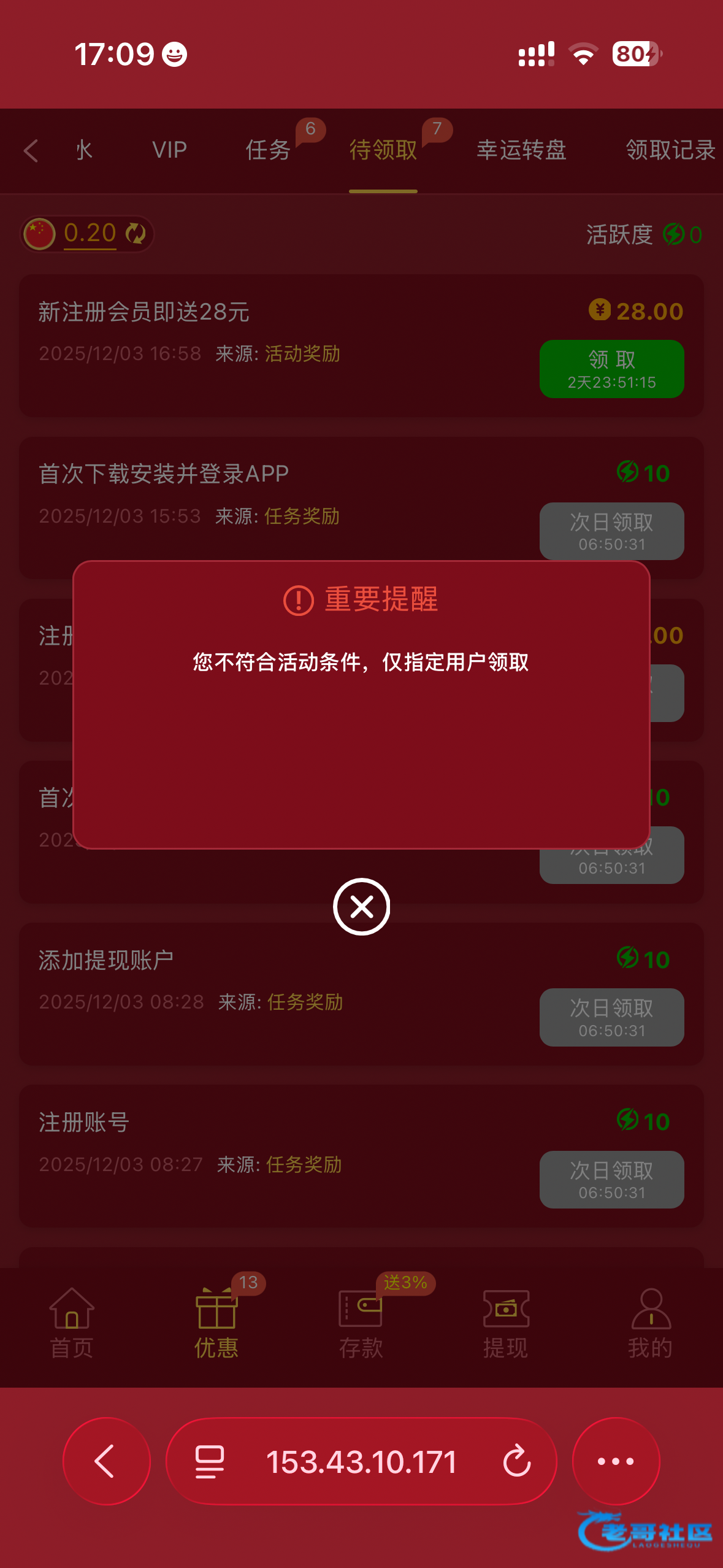723x1568 pixels.
Task: Reload the page in the address bar
Action: pyautogui.click(x=516, y=1461)
